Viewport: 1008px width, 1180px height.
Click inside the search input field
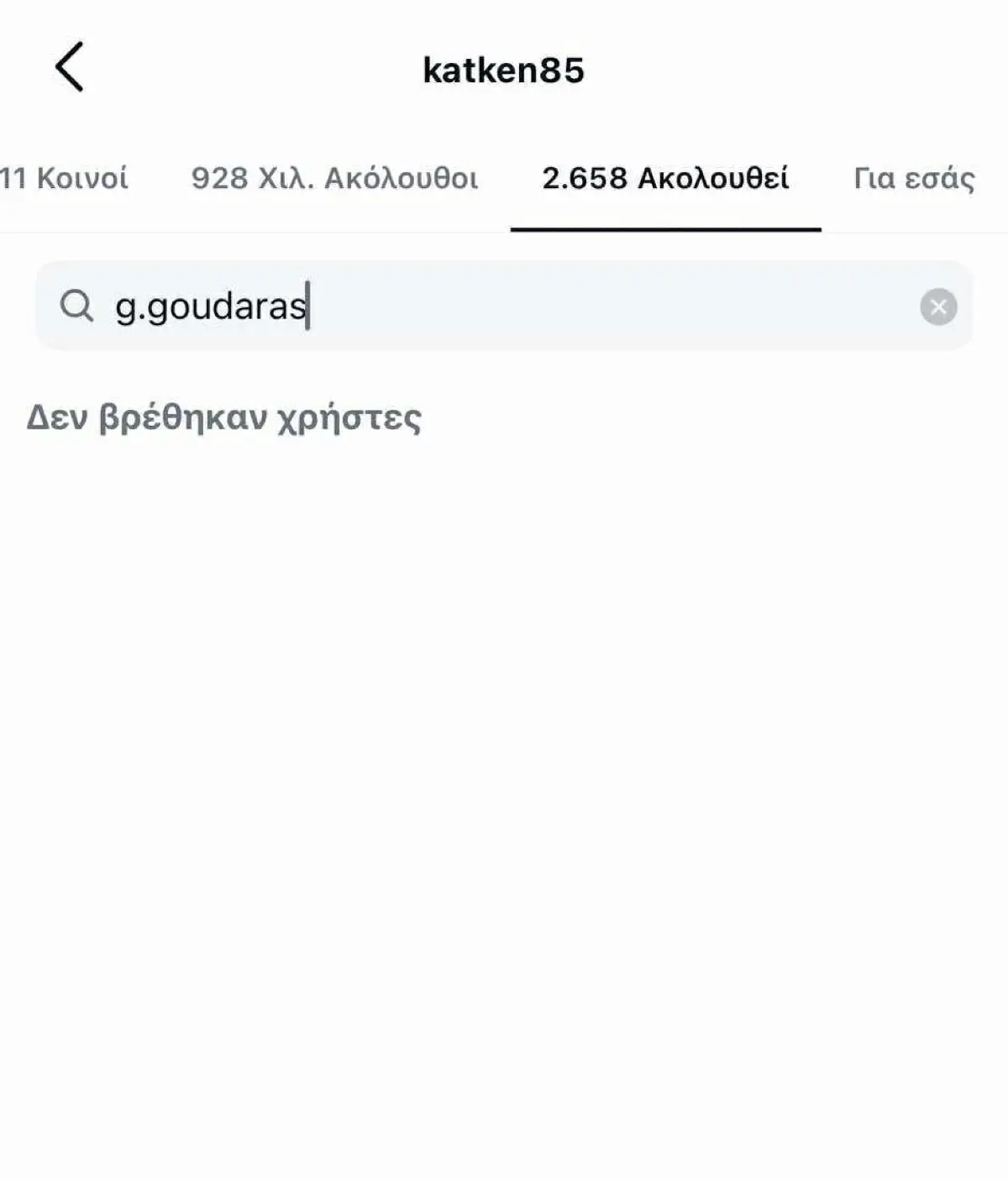(504, 306)
